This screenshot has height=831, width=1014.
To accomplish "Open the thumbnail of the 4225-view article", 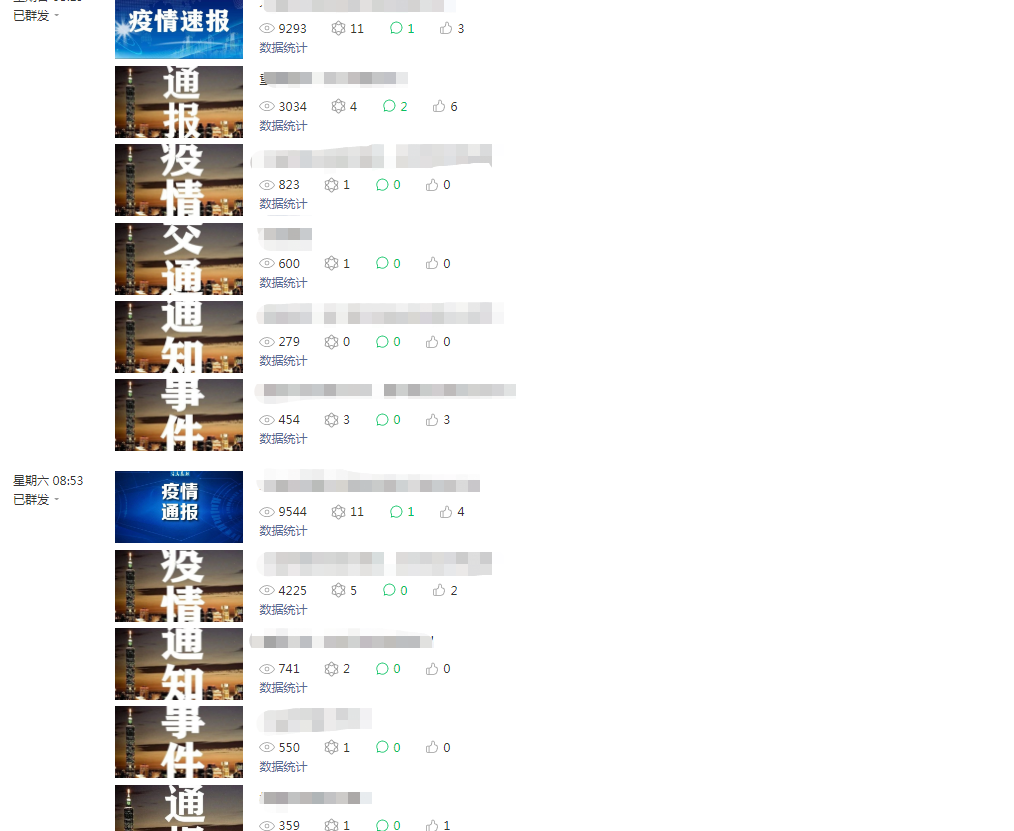I will coord(179,586).
